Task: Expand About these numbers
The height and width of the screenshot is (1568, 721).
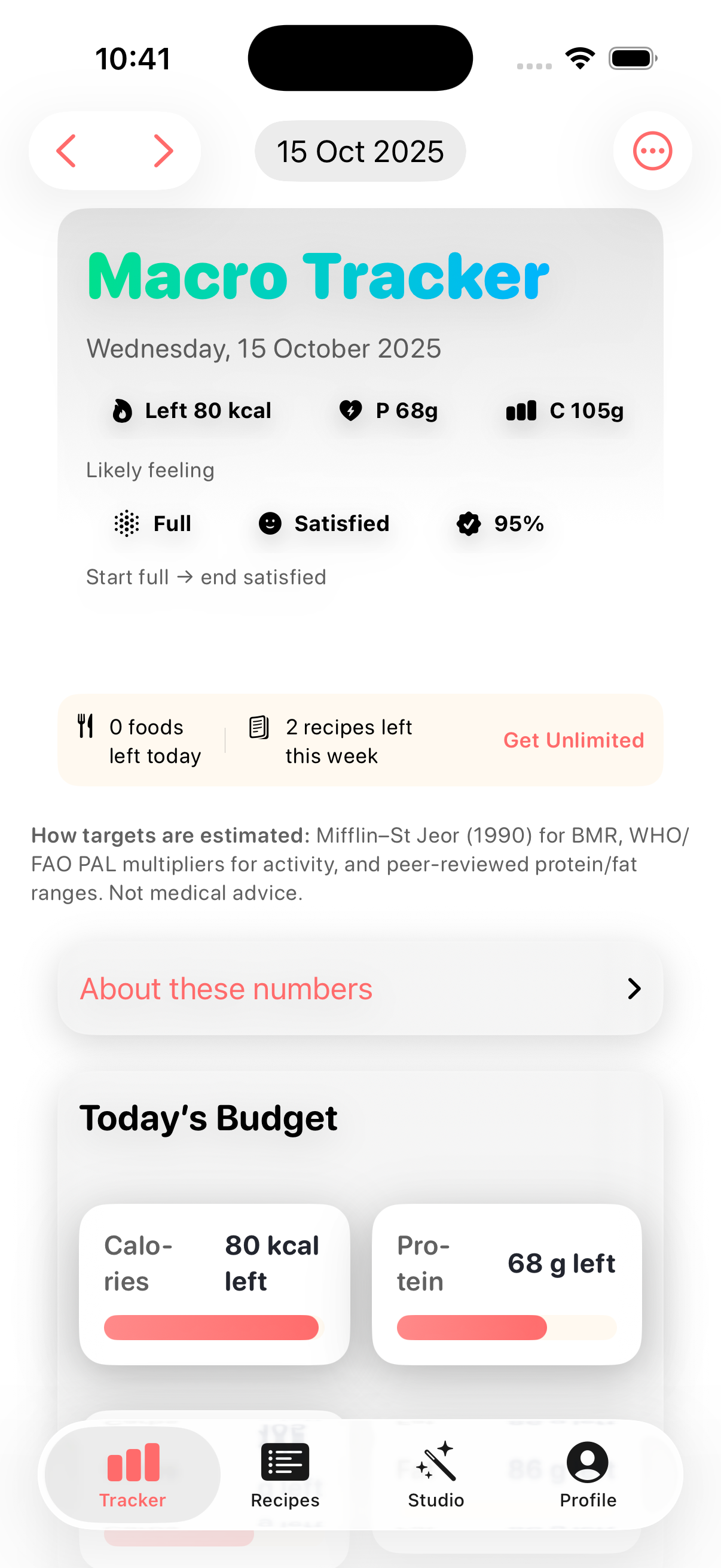Action: pyautogui.click(x=360, y=989)
